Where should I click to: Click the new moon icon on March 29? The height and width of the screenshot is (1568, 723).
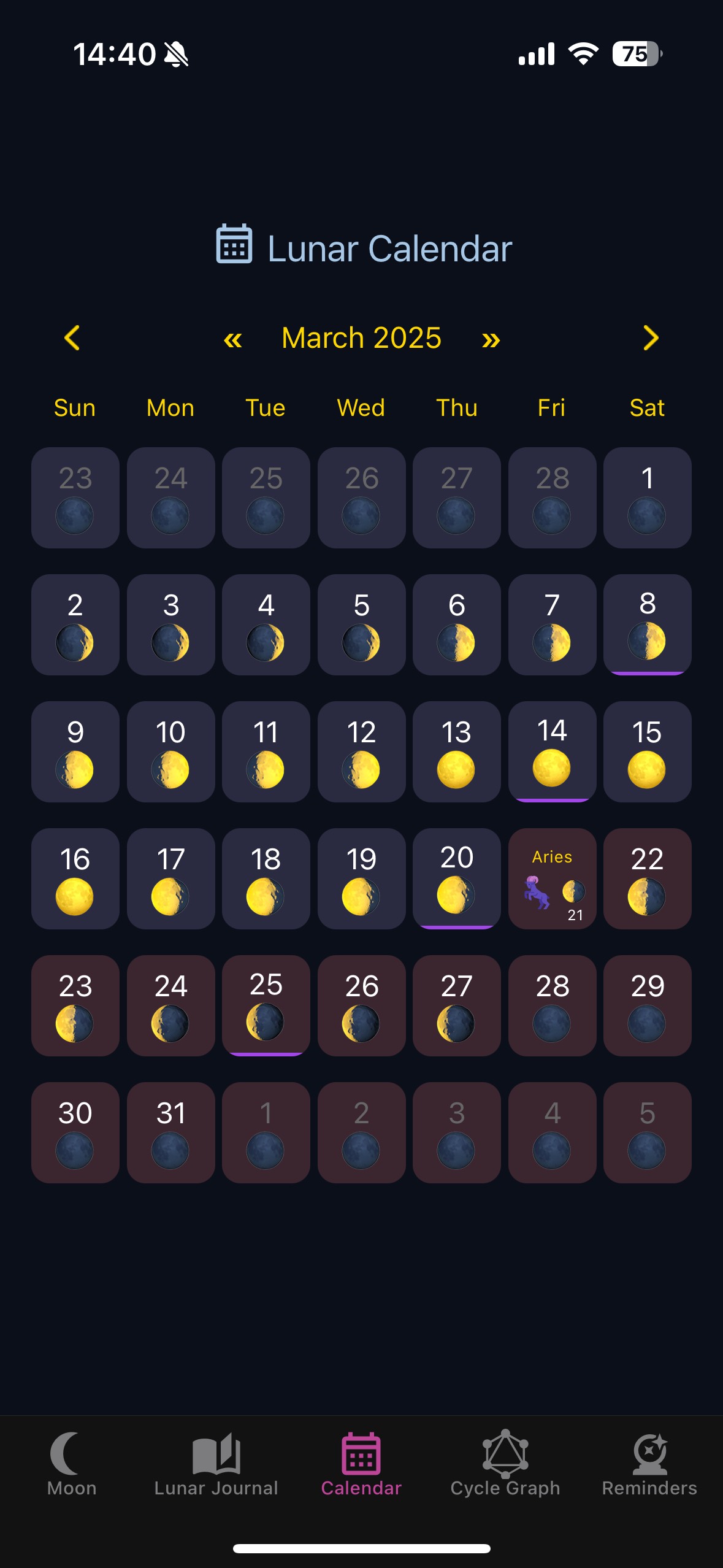click(647, 1023)
